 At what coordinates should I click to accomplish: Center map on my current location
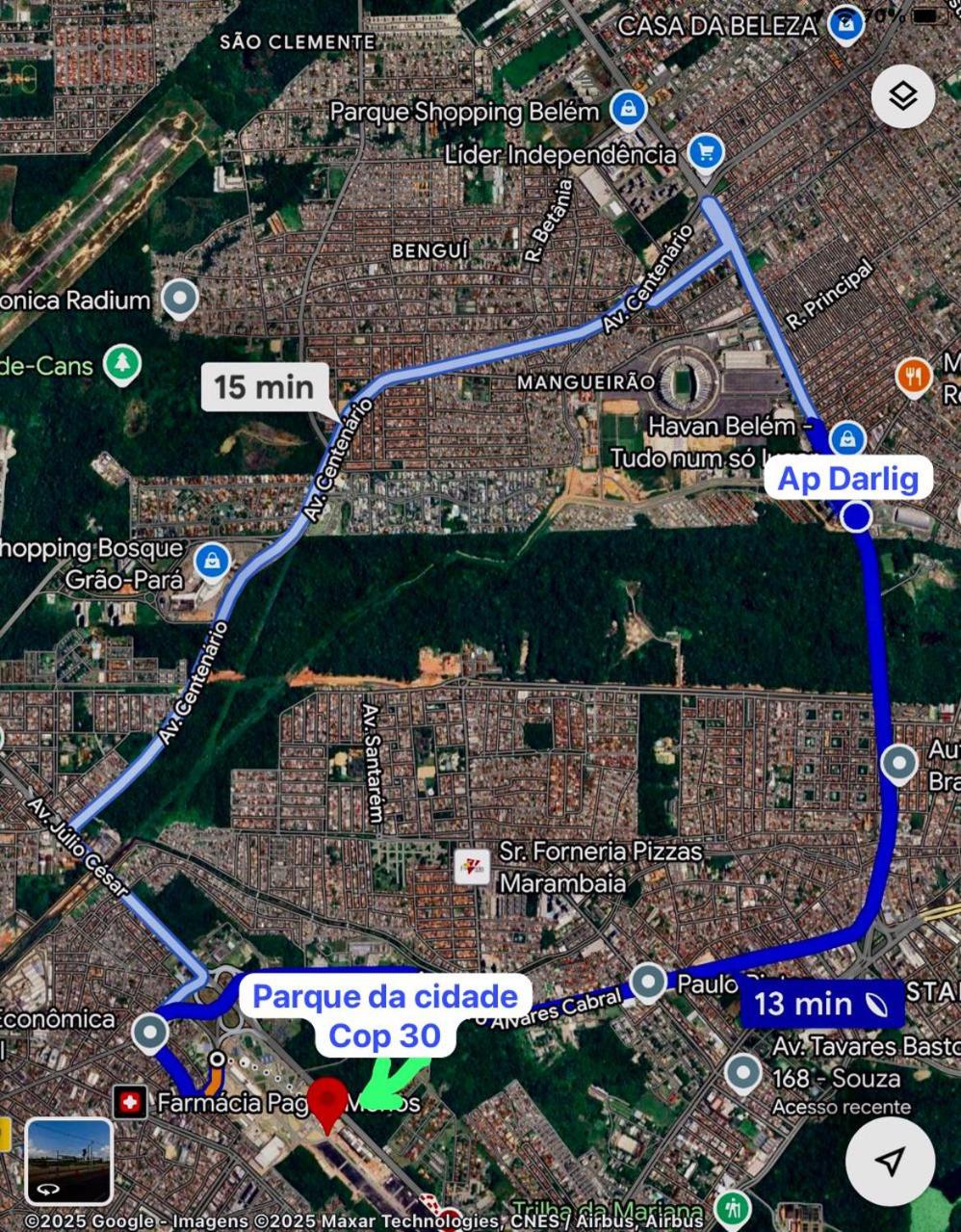[x=890, y=1161]
